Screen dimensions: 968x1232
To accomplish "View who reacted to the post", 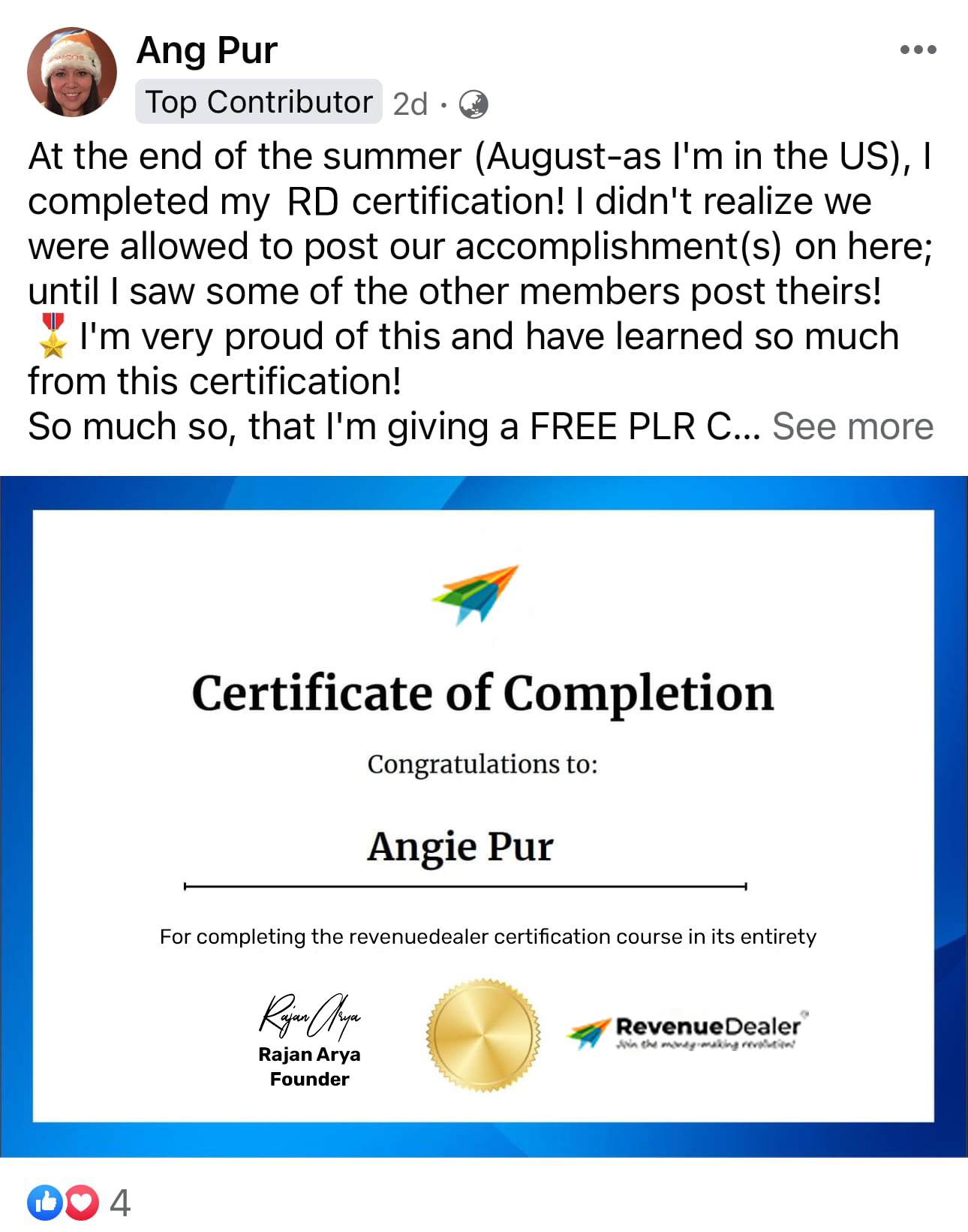I will point(78,1203).
